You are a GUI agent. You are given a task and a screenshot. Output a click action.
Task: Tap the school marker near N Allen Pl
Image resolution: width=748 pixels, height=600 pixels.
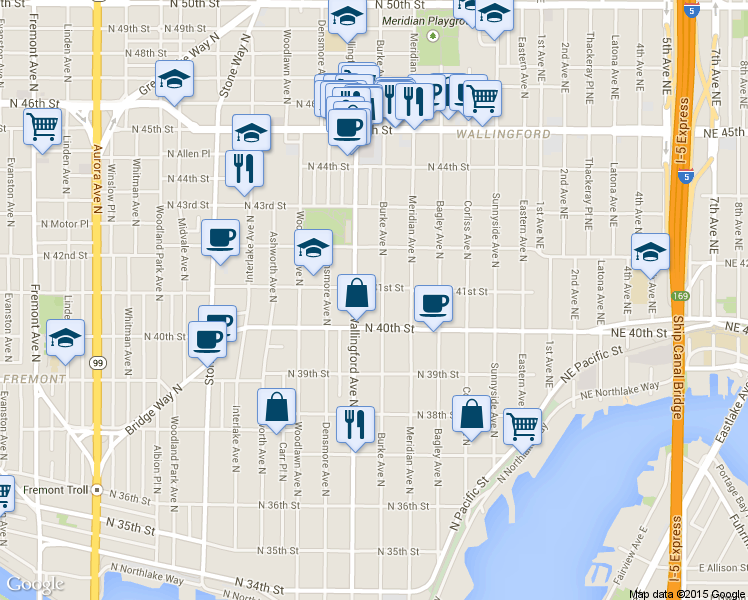[x=252, y=134]
